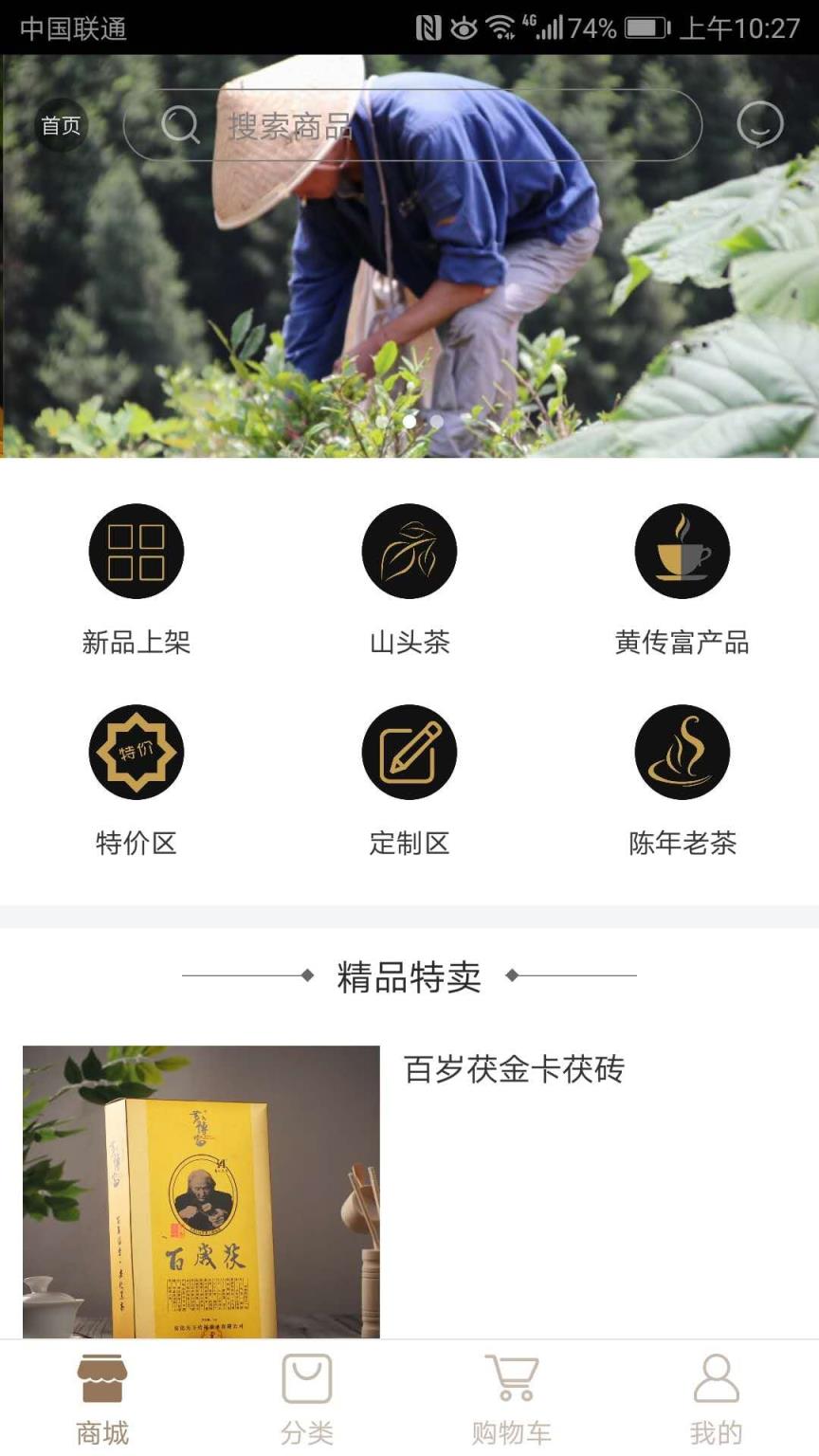This screenshot has height=1456, width=819.
Task: Tap the 特价区 special price icon
Action: coord(136,752)
